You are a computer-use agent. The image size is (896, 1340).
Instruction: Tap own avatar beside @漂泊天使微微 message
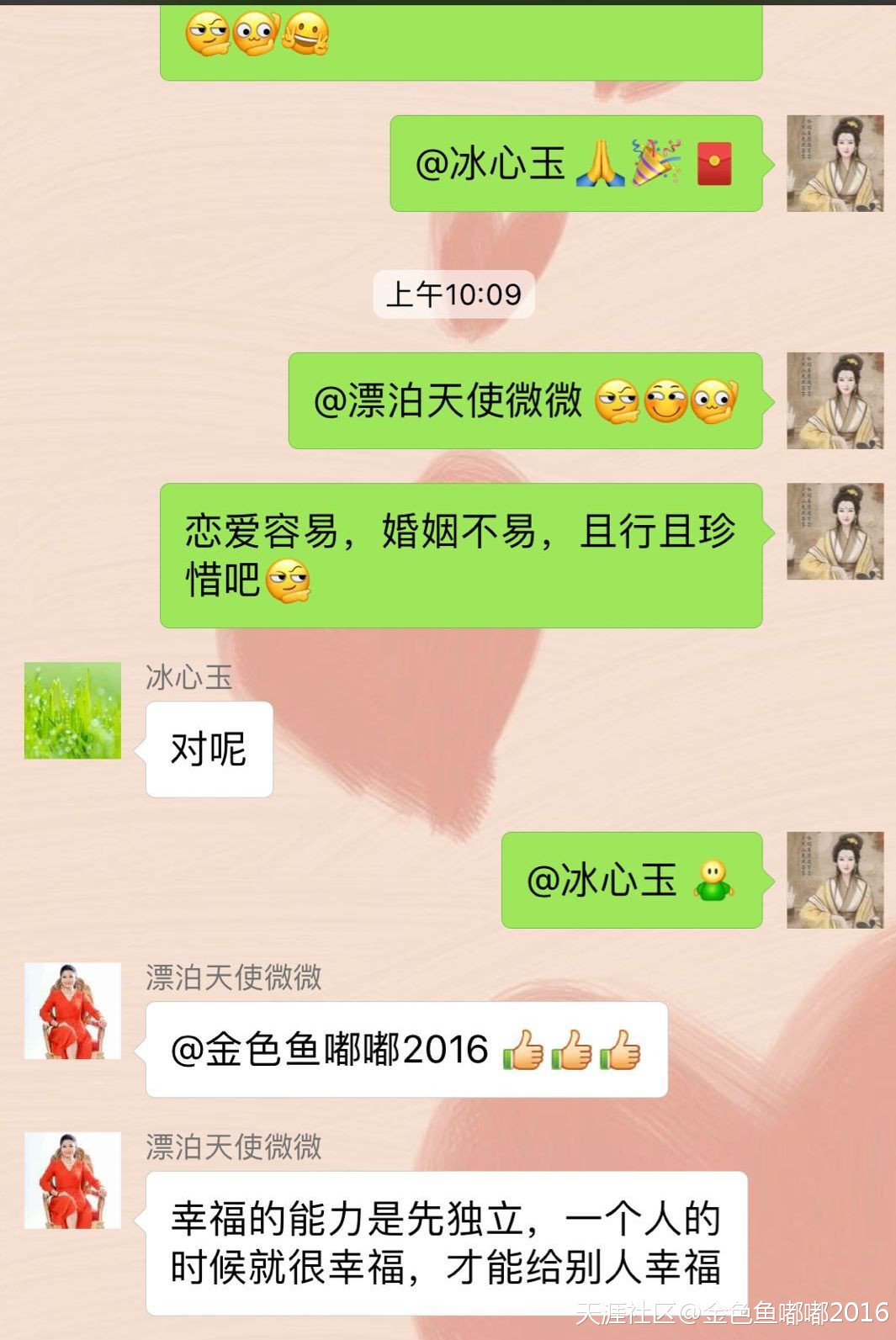[x=835, y=400]
